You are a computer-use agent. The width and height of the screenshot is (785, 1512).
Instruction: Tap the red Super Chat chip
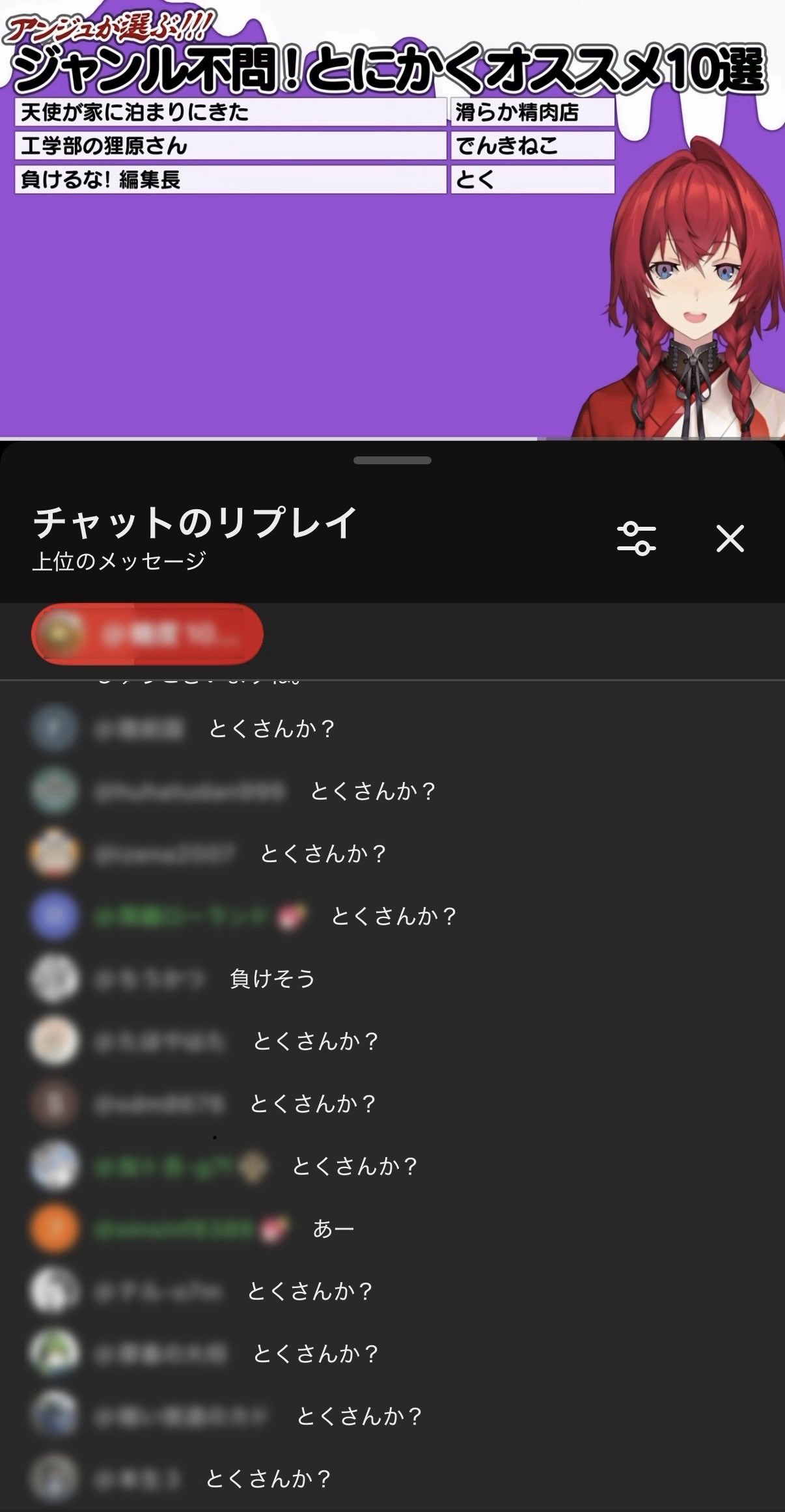[147, 634]
